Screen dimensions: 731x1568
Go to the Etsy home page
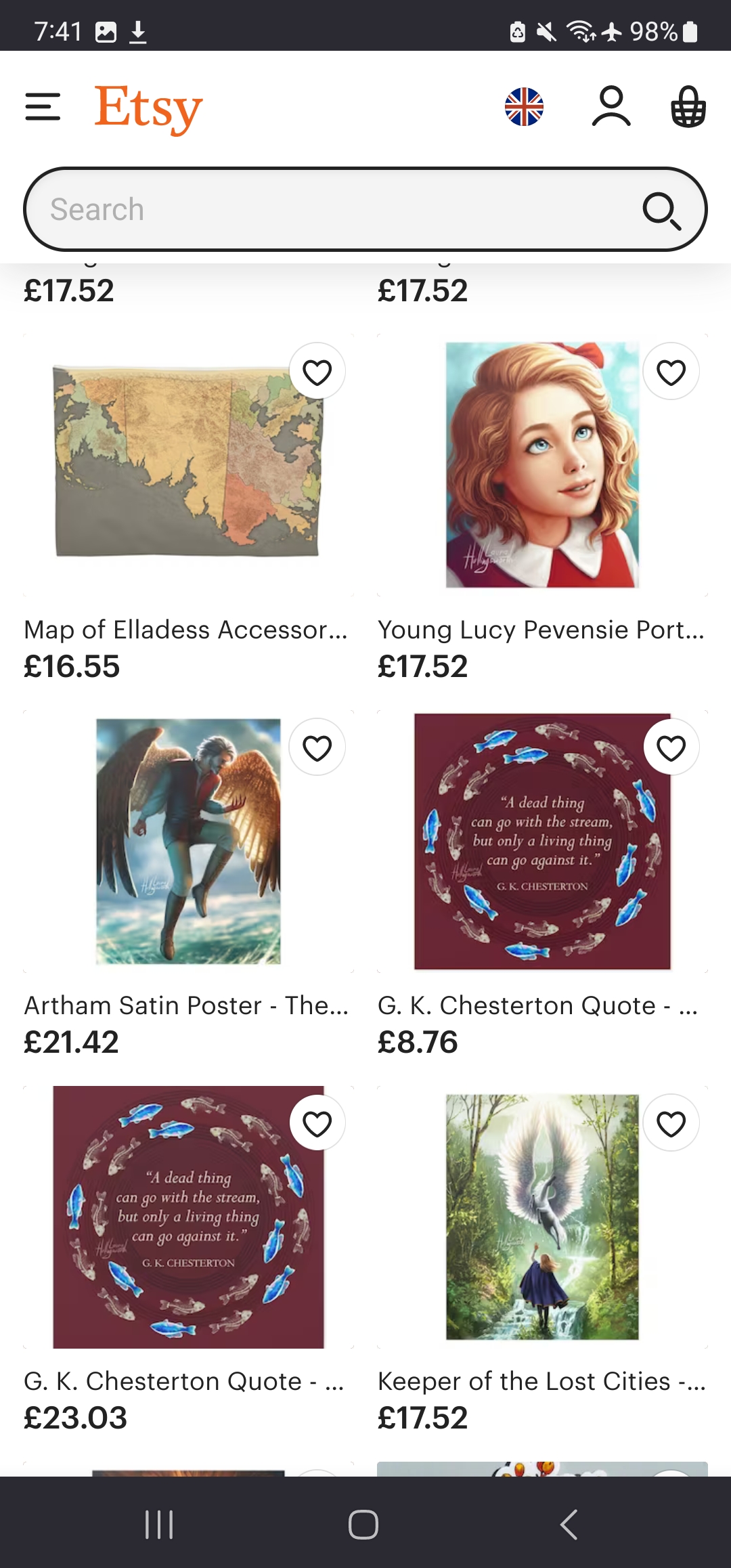pyautogui.click(x=148, y=108)
